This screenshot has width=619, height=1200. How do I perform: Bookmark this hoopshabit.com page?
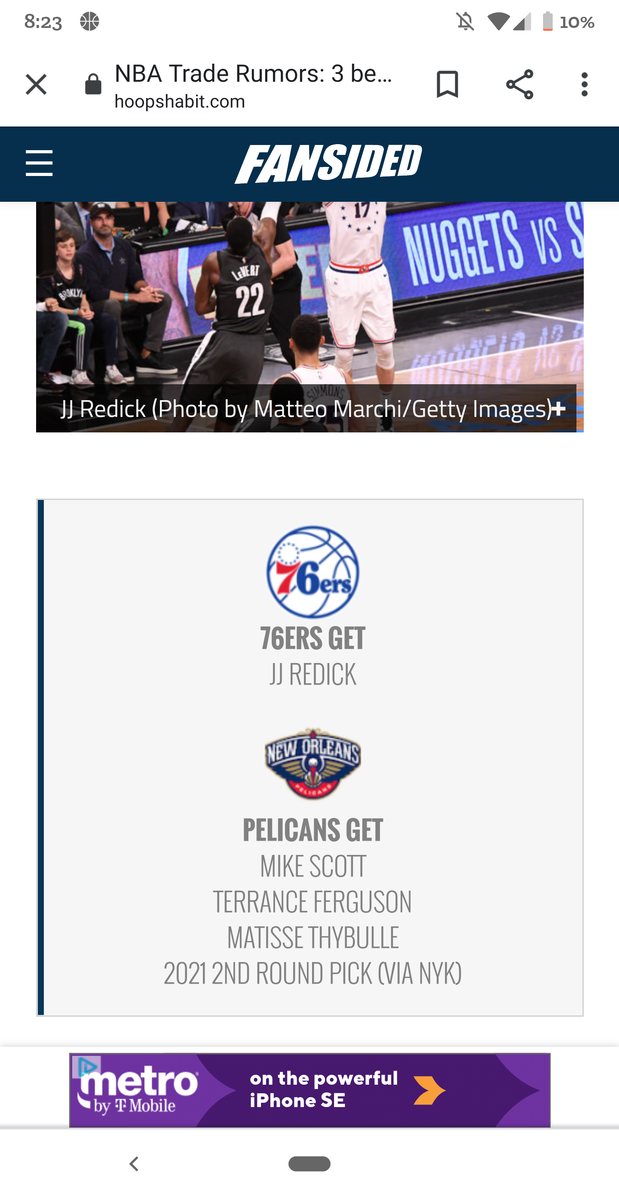coord(448,85)
